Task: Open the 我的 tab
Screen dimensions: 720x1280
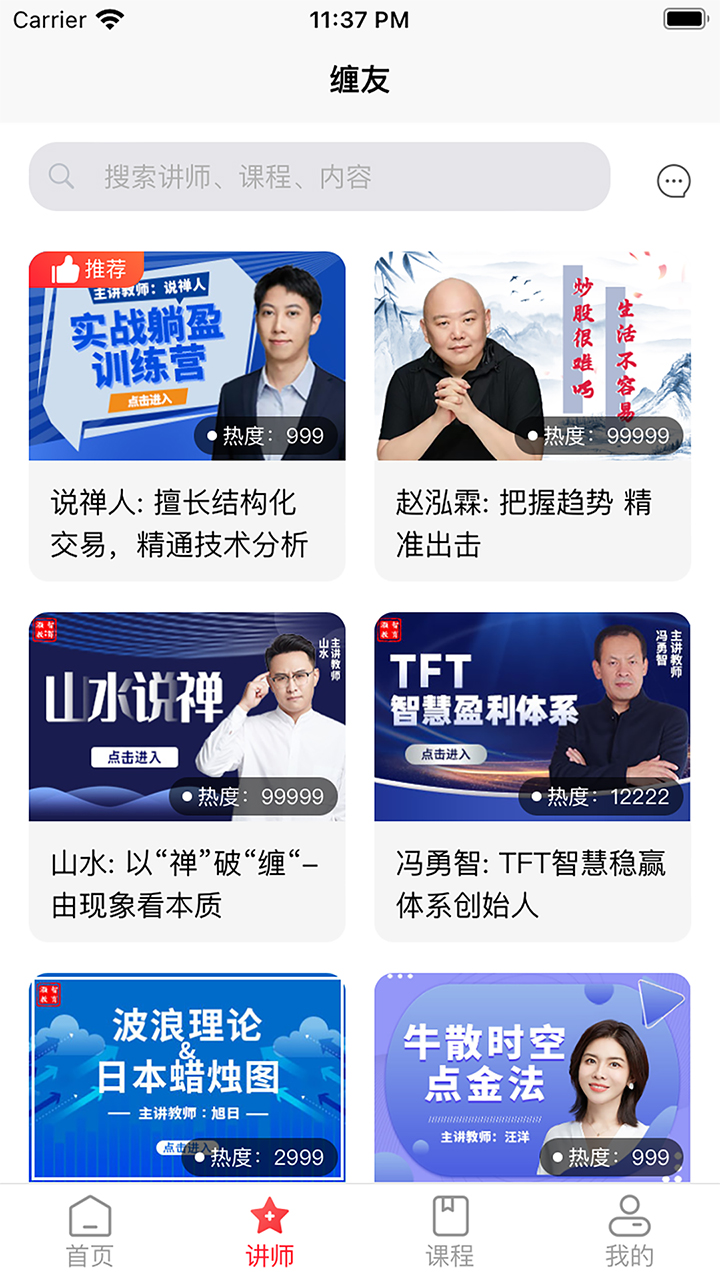Action: pyautogui.click(x=630, y=1232)
